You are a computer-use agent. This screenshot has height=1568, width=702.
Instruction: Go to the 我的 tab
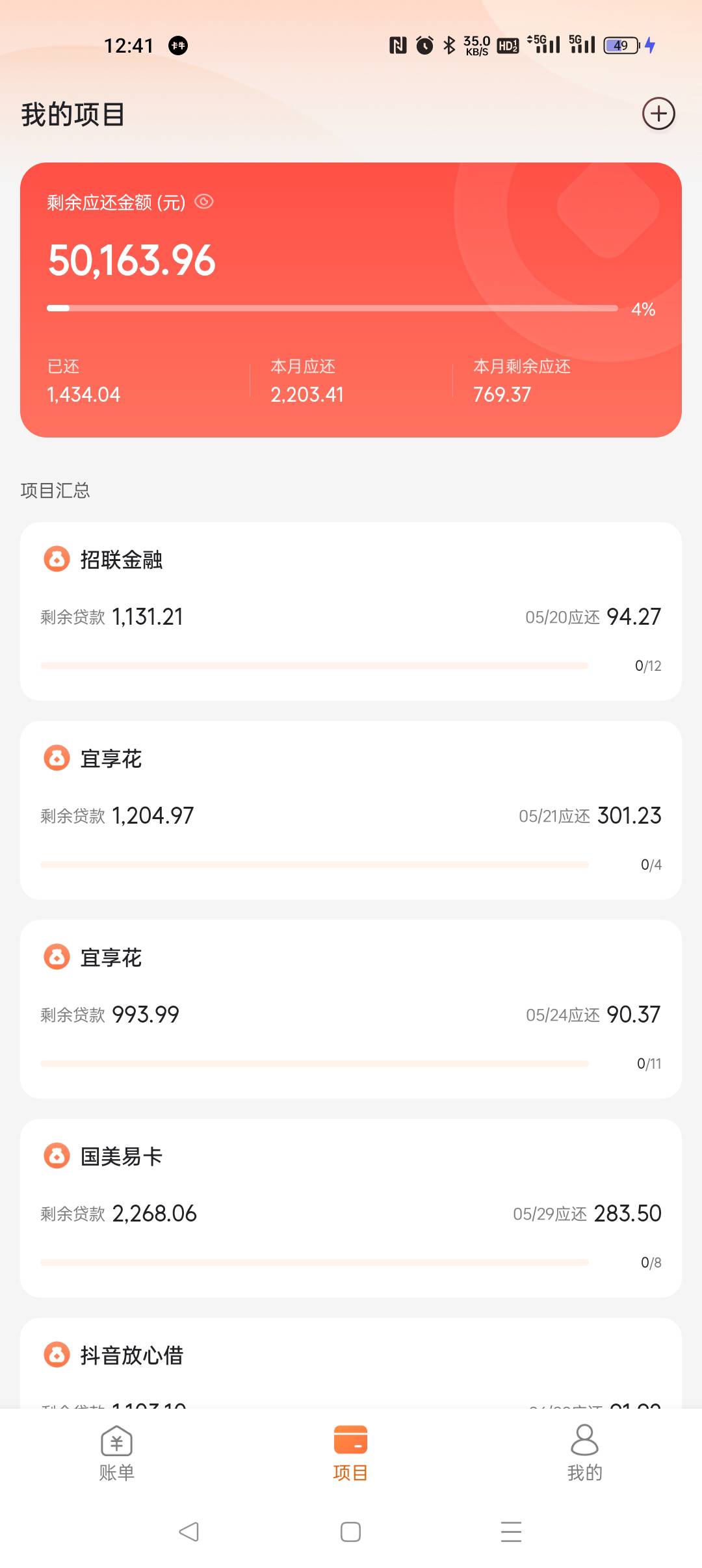tap(584, 1454)
